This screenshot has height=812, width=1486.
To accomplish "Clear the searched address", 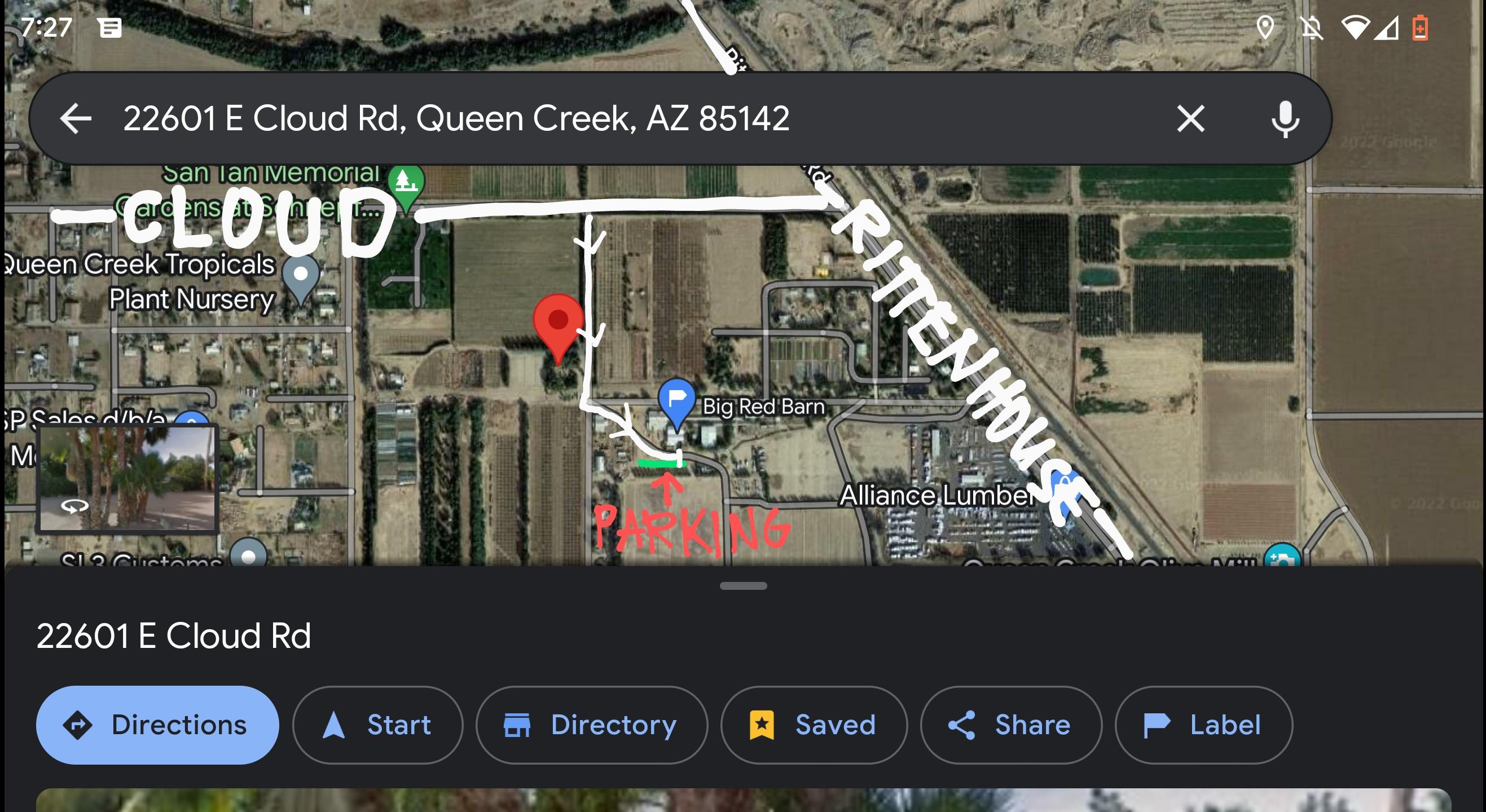I will click(x=1190, y=119).
